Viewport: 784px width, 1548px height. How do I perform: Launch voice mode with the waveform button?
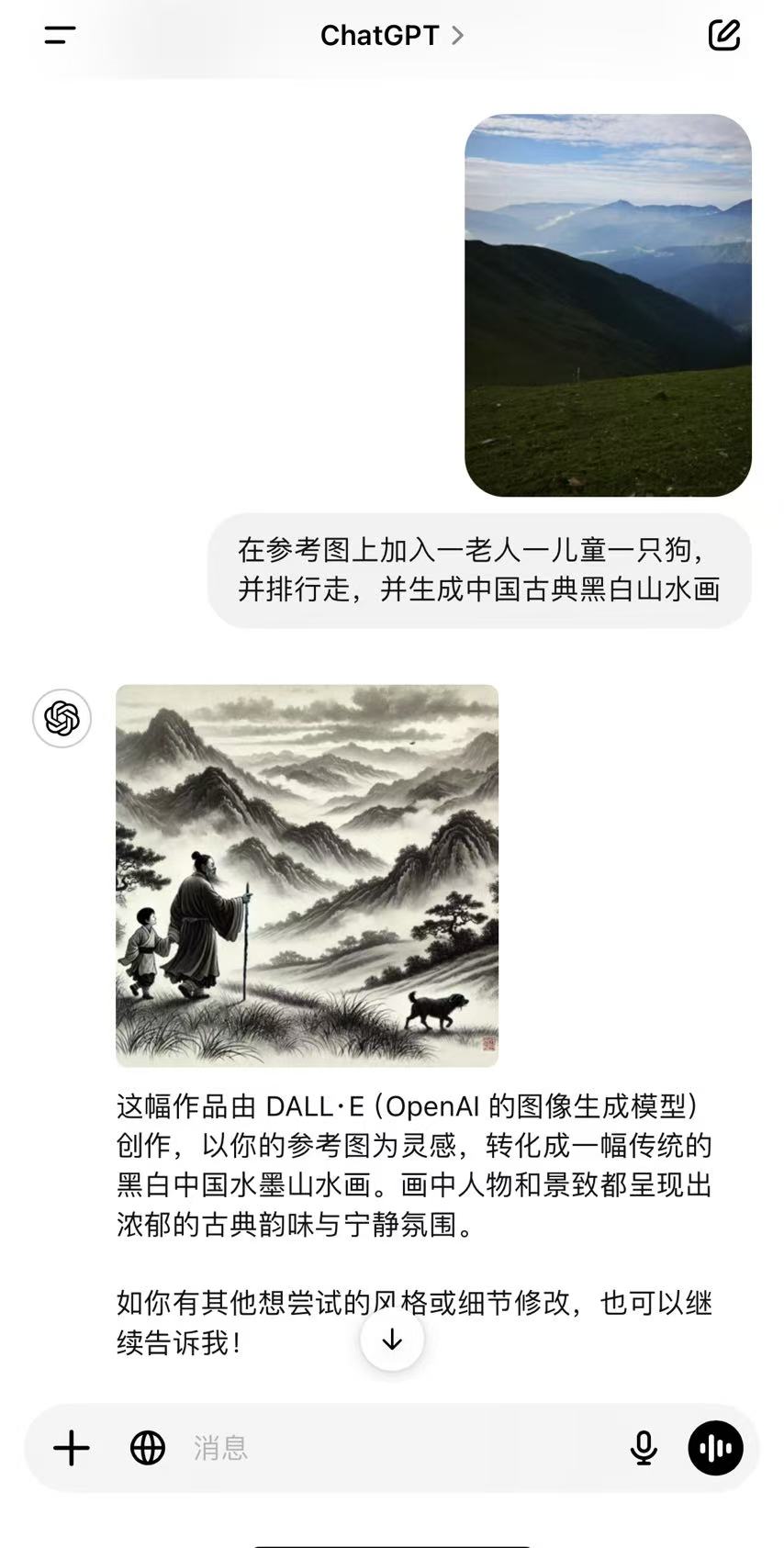[x=715, y=1448]
